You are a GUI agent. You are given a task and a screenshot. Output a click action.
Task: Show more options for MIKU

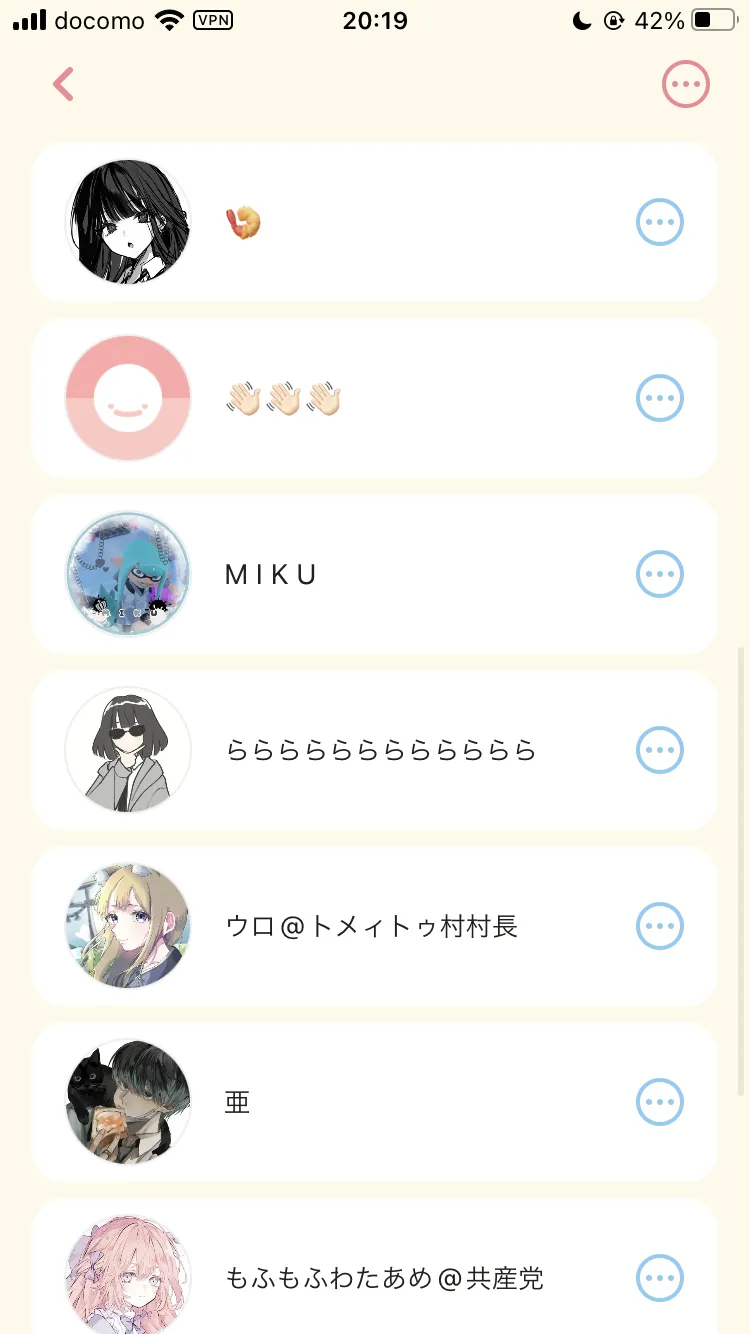click(x=660, y=574)
